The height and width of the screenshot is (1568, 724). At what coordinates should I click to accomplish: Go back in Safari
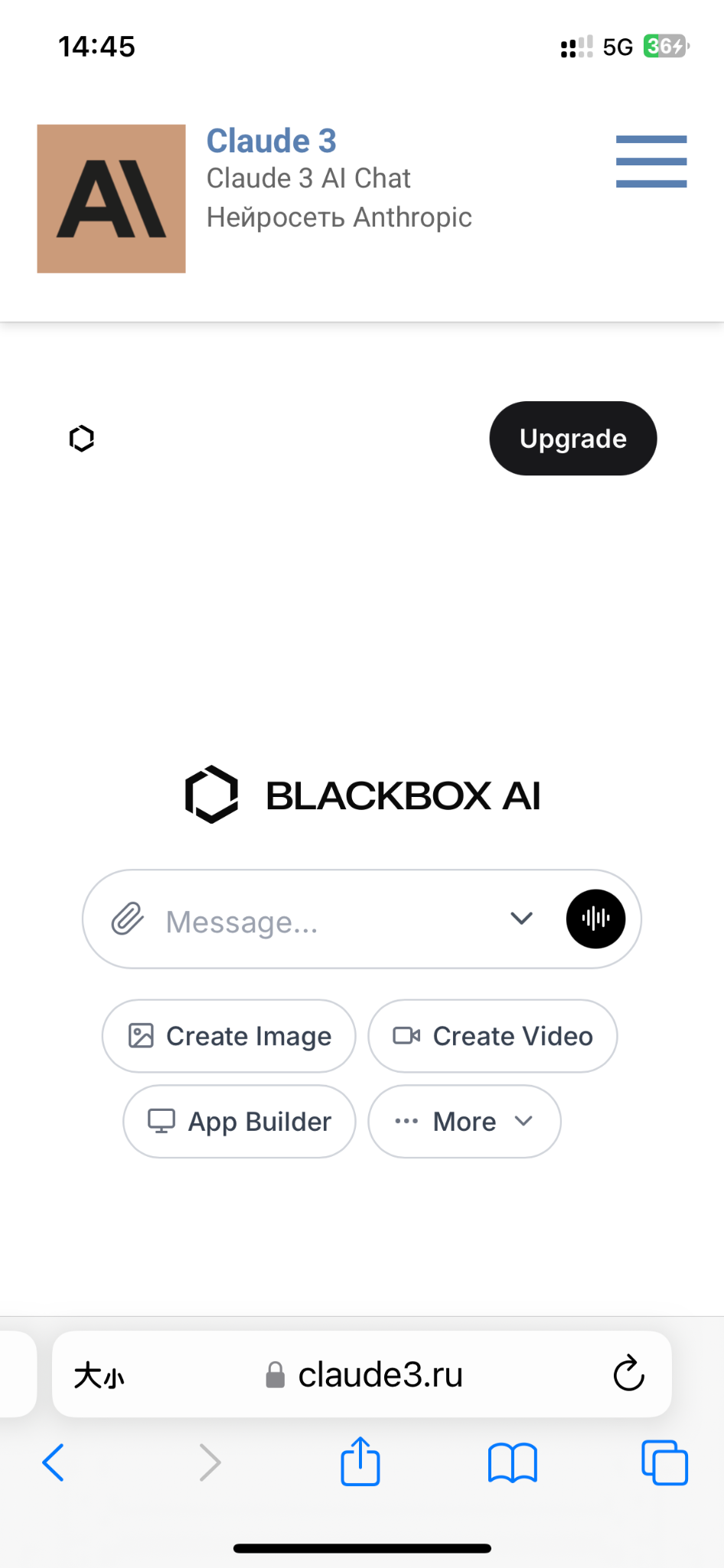53,1462
